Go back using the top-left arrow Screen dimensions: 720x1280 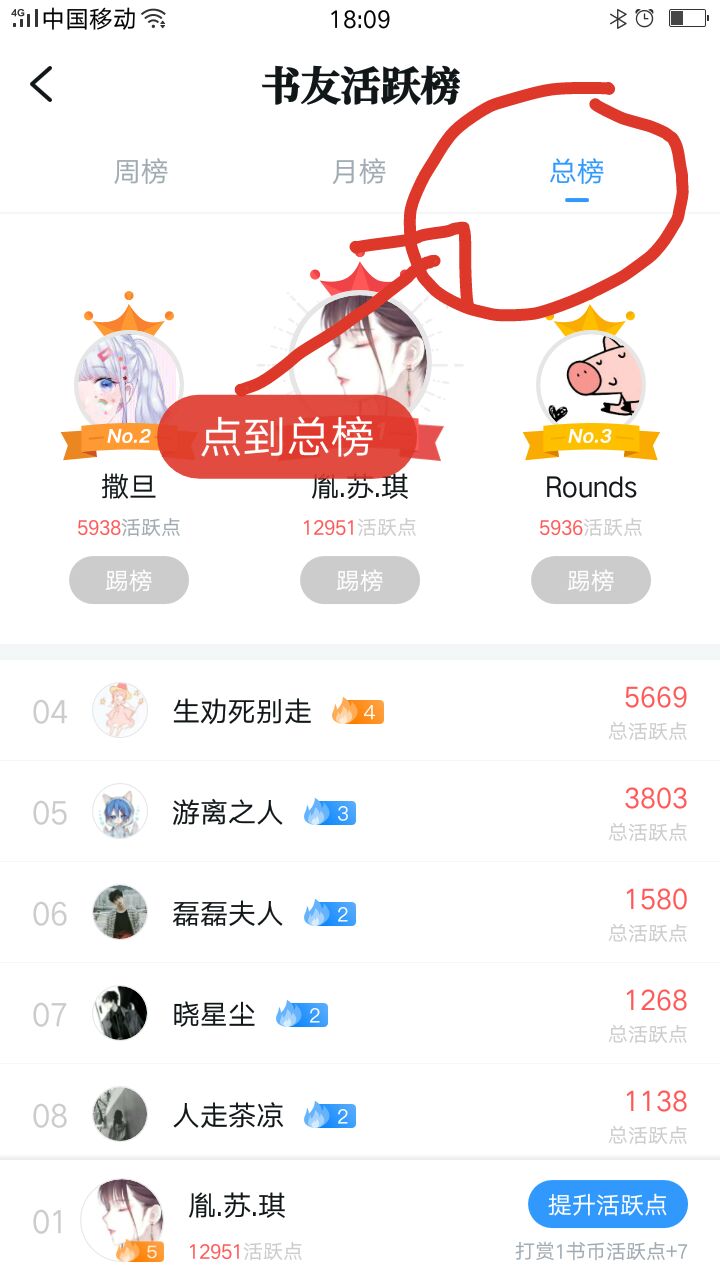(x=41, y=85)
